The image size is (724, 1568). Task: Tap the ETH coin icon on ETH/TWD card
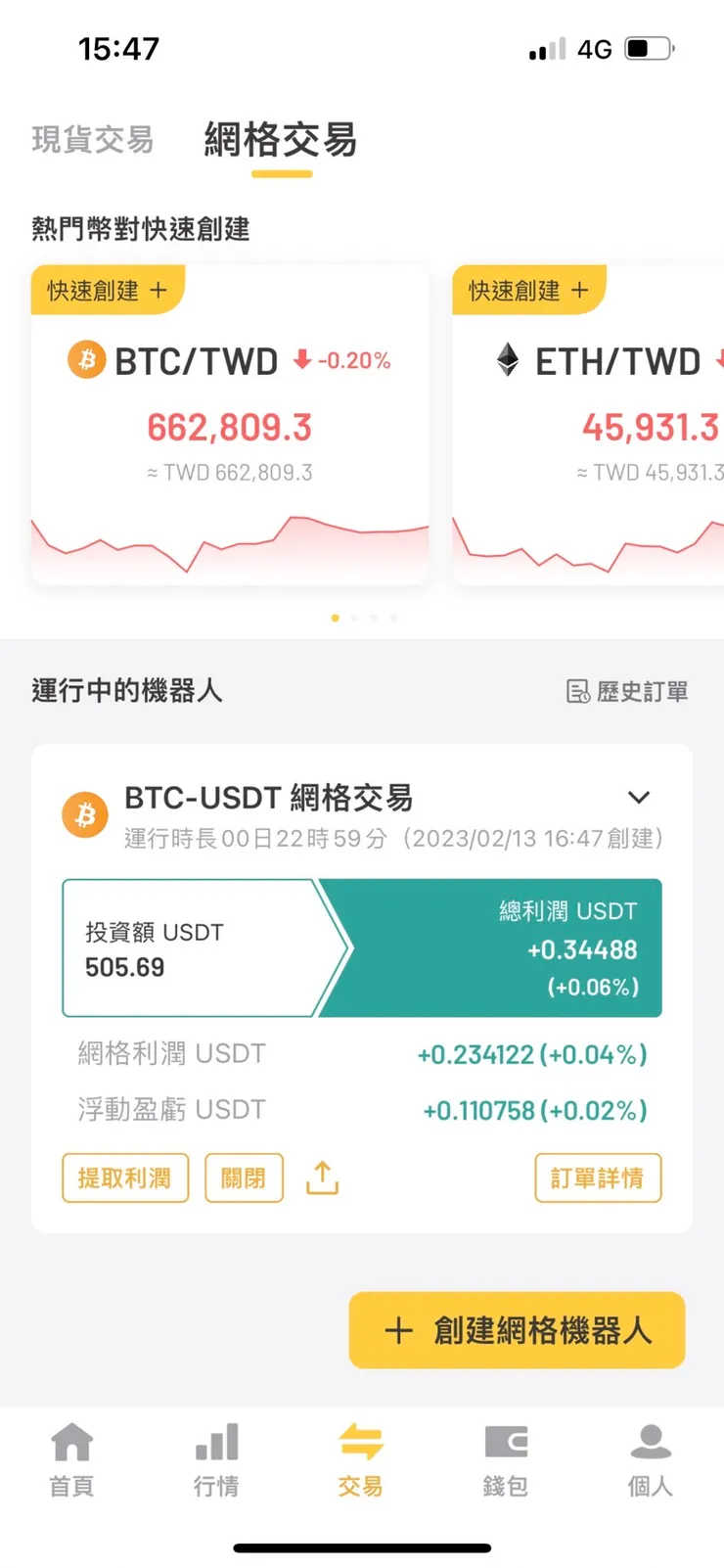point(509,361)
